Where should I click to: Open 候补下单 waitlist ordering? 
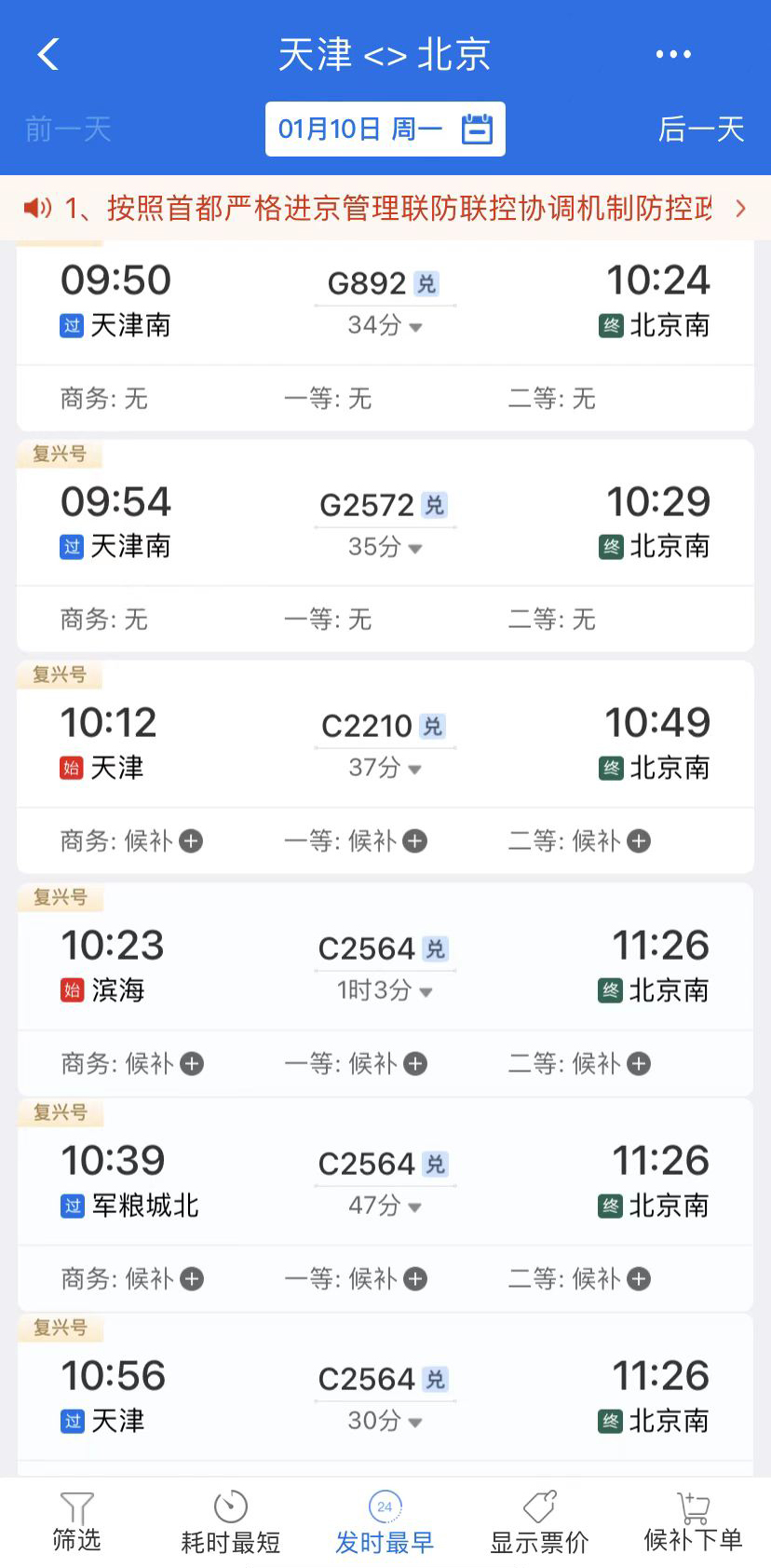pyautogui.click(x=693, y=1522)
